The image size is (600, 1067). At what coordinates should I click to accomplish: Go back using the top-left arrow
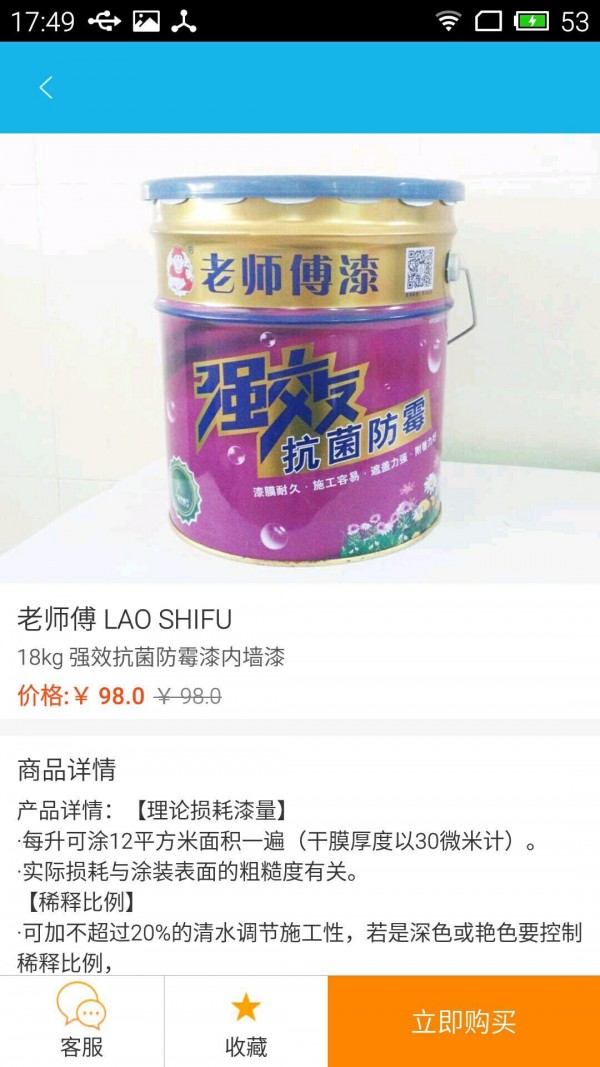46,88
